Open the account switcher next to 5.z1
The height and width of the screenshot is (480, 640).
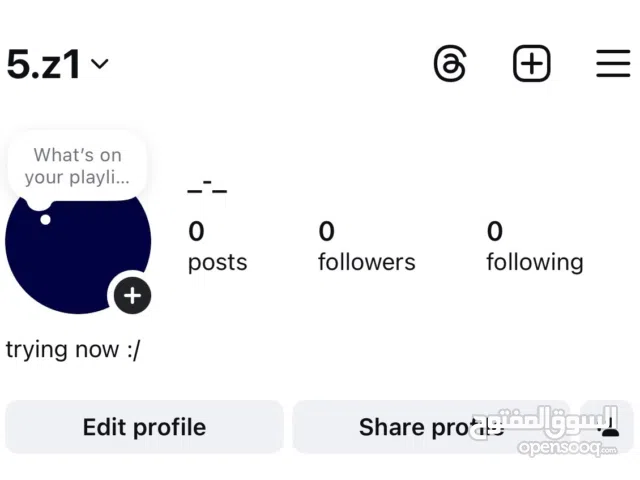tap(99, 65)
